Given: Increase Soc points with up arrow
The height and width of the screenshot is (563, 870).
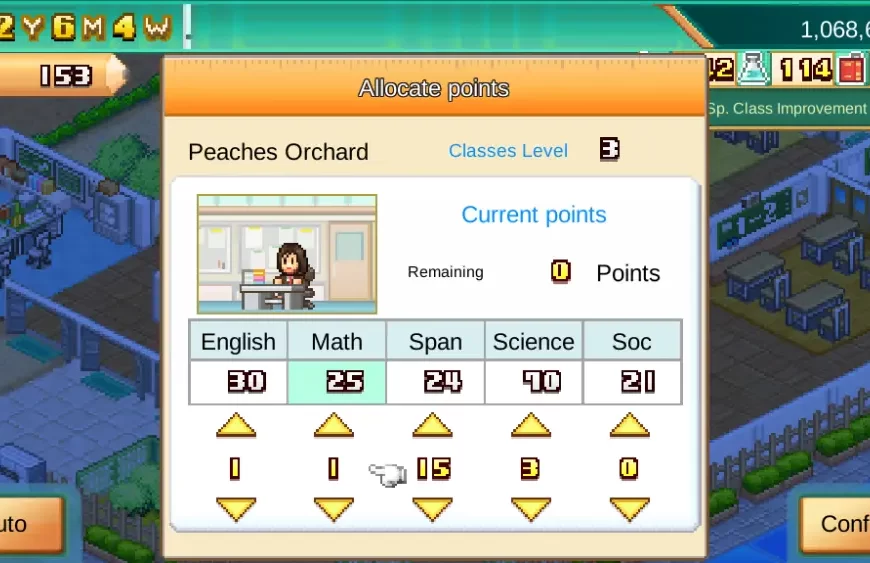Looking at the screenshot, I should click(630, 426).
